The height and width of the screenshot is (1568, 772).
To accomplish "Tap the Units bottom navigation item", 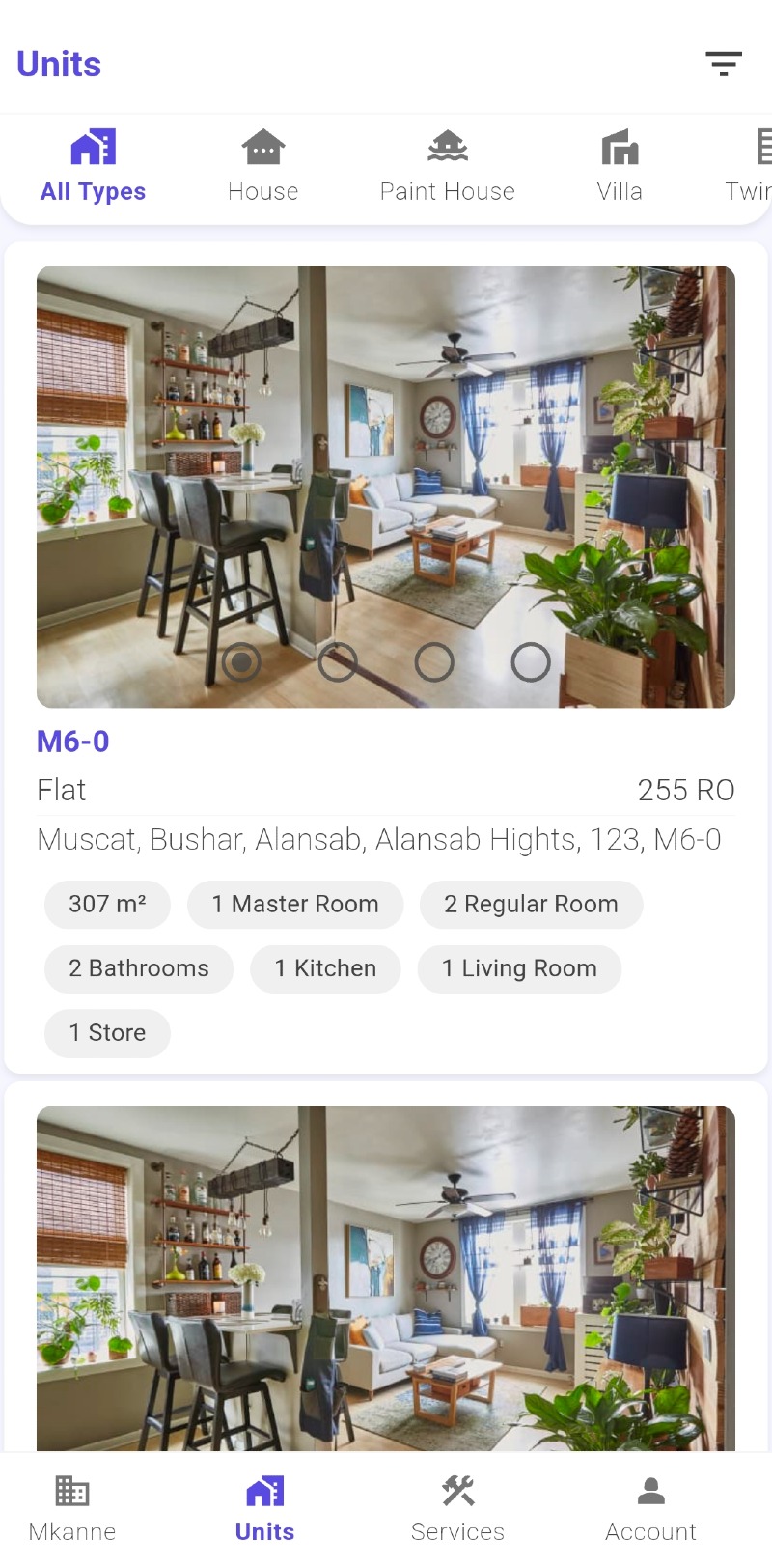I will [x=265, y=1509].
